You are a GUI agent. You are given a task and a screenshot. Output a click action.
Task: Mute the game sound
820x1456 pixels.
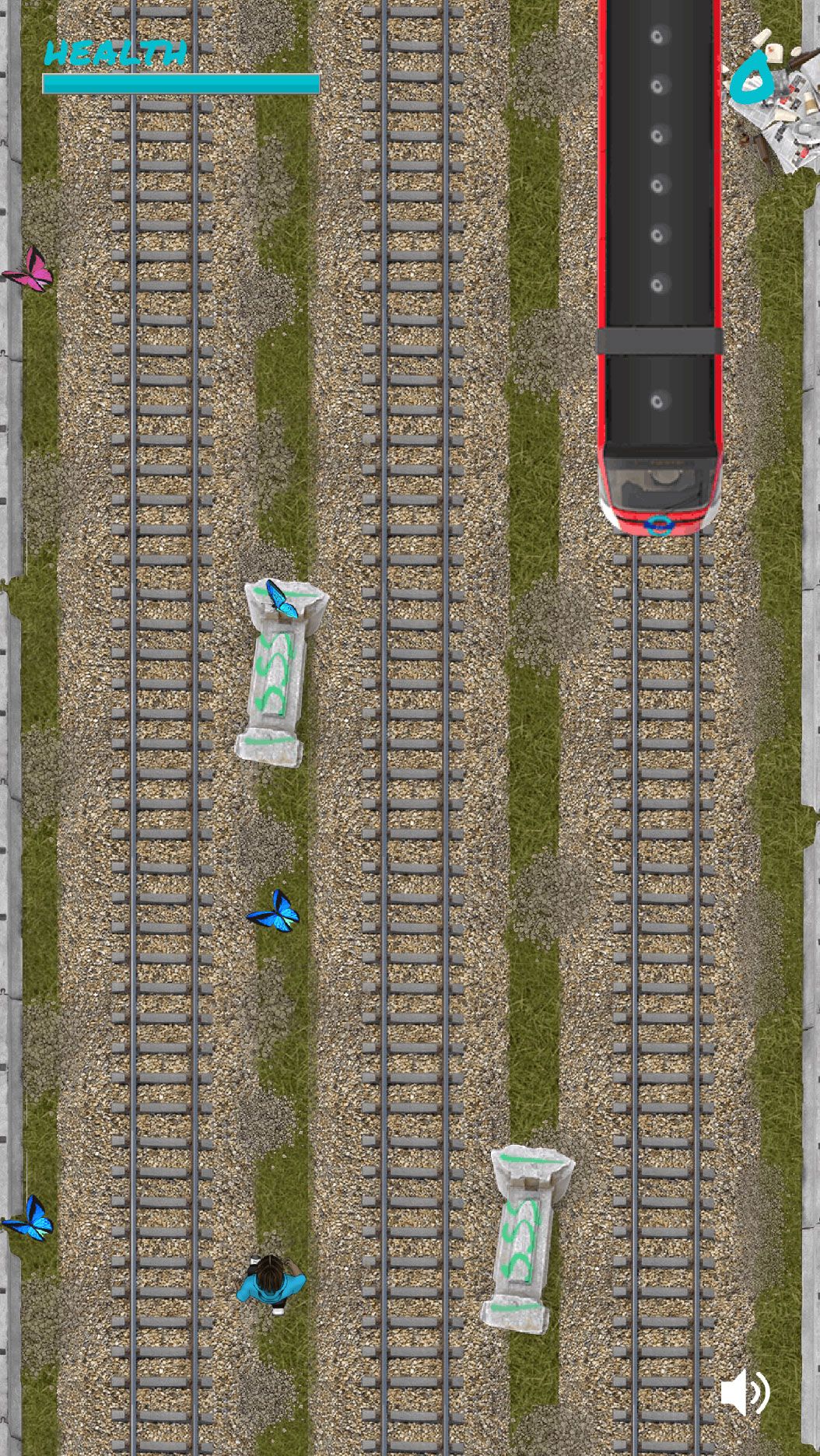coord(745,1392)
